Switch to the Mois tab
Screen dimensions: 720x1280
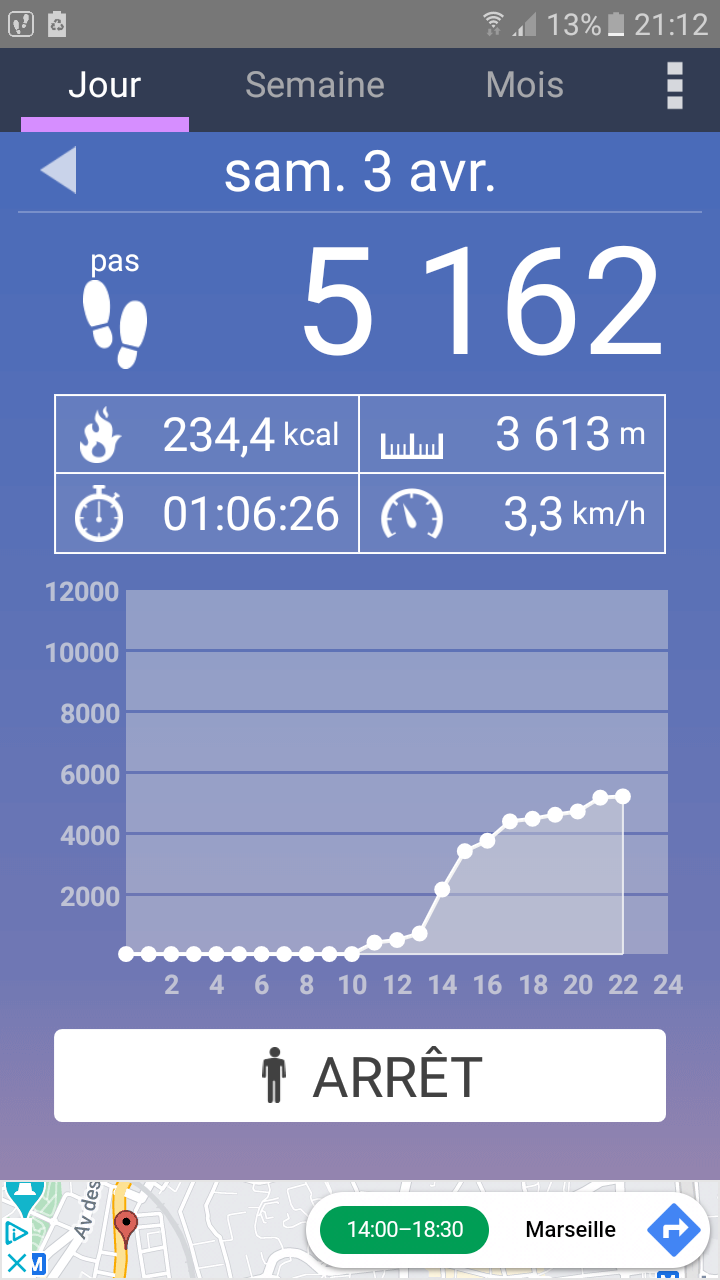point(524,86)
